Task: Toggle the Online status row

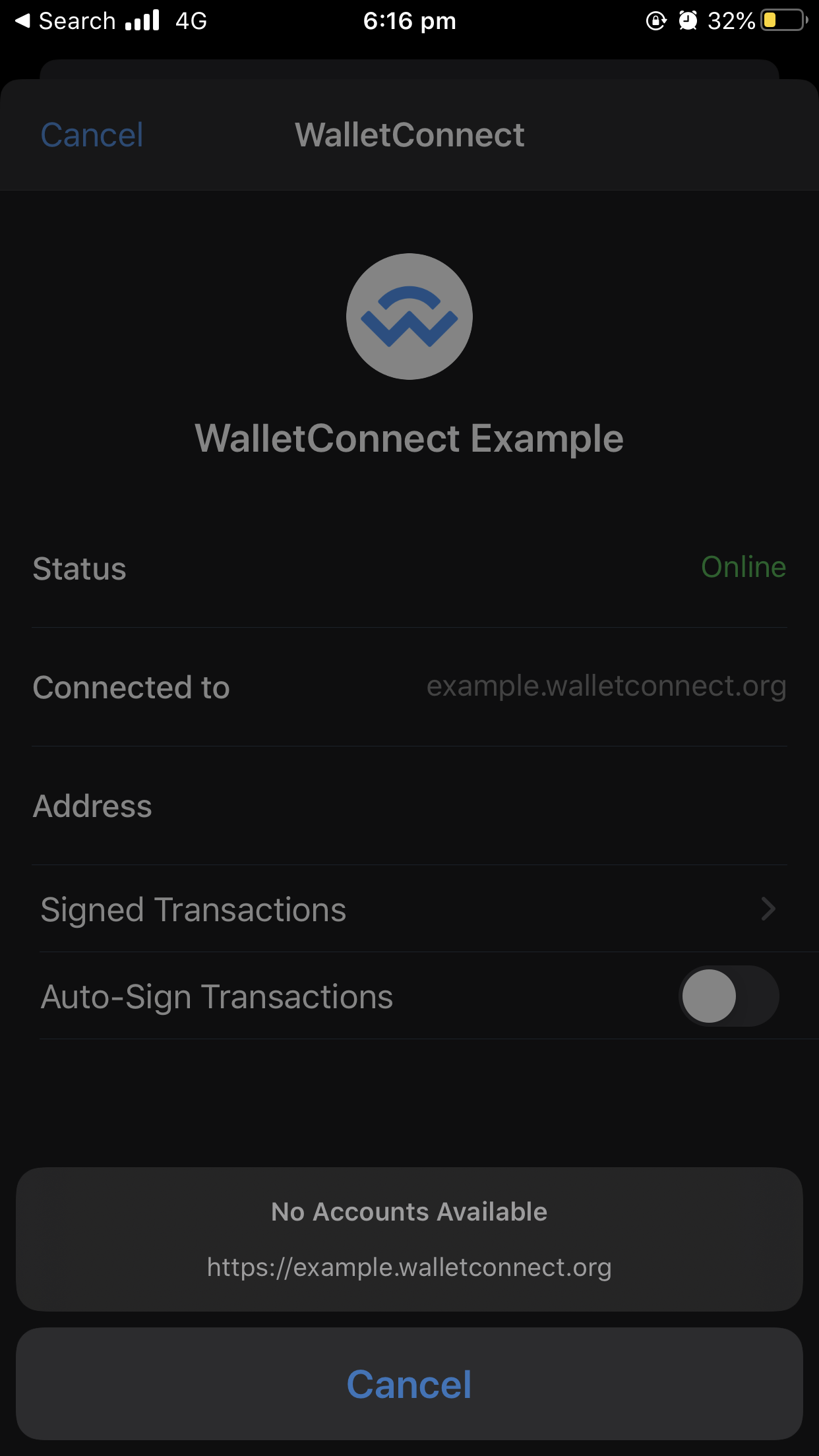Action: click(x=409, y=568)
